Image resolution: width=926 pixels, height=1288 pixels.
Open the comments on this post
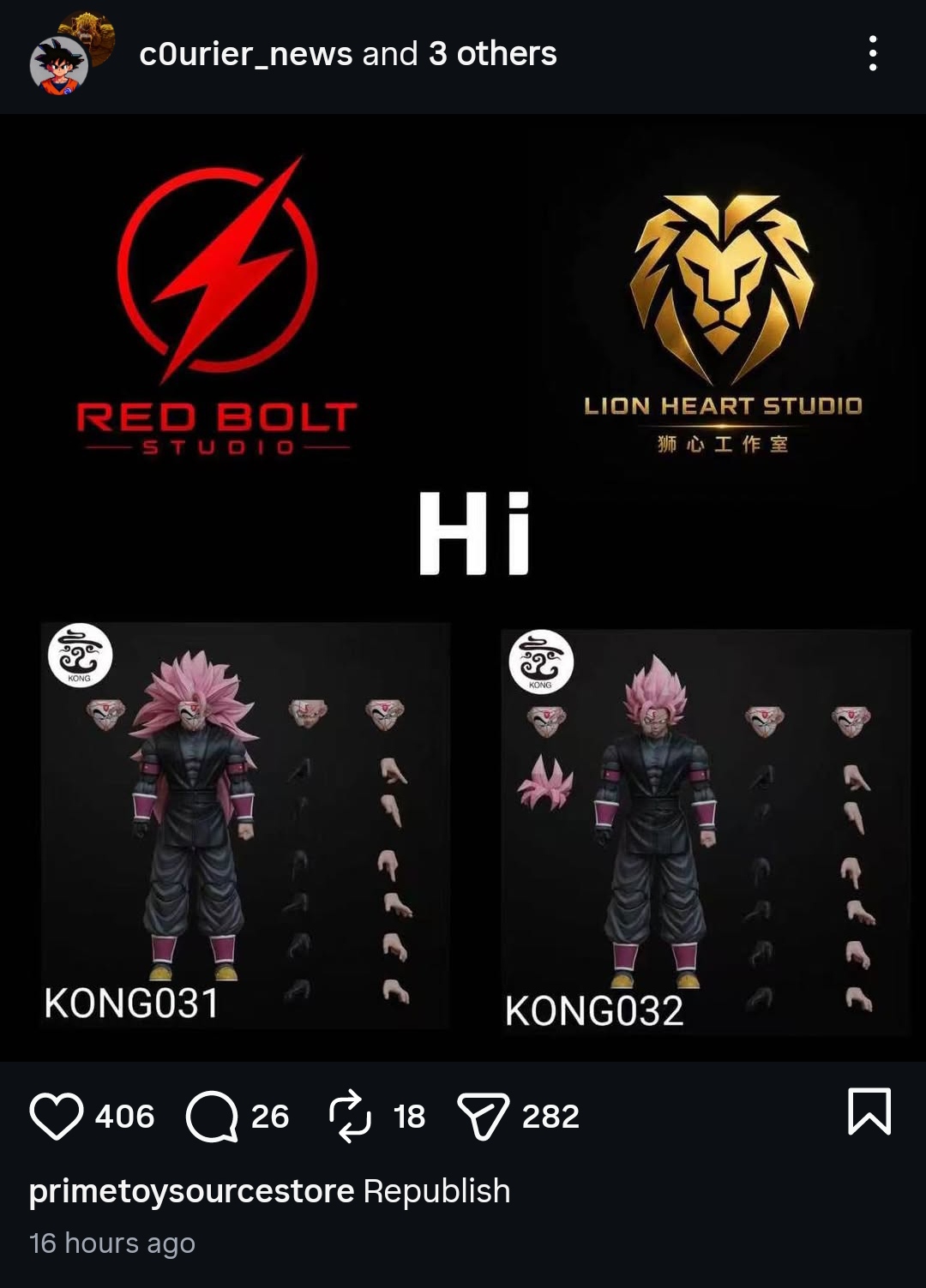pyautogui.click(x=212, y=1116)
